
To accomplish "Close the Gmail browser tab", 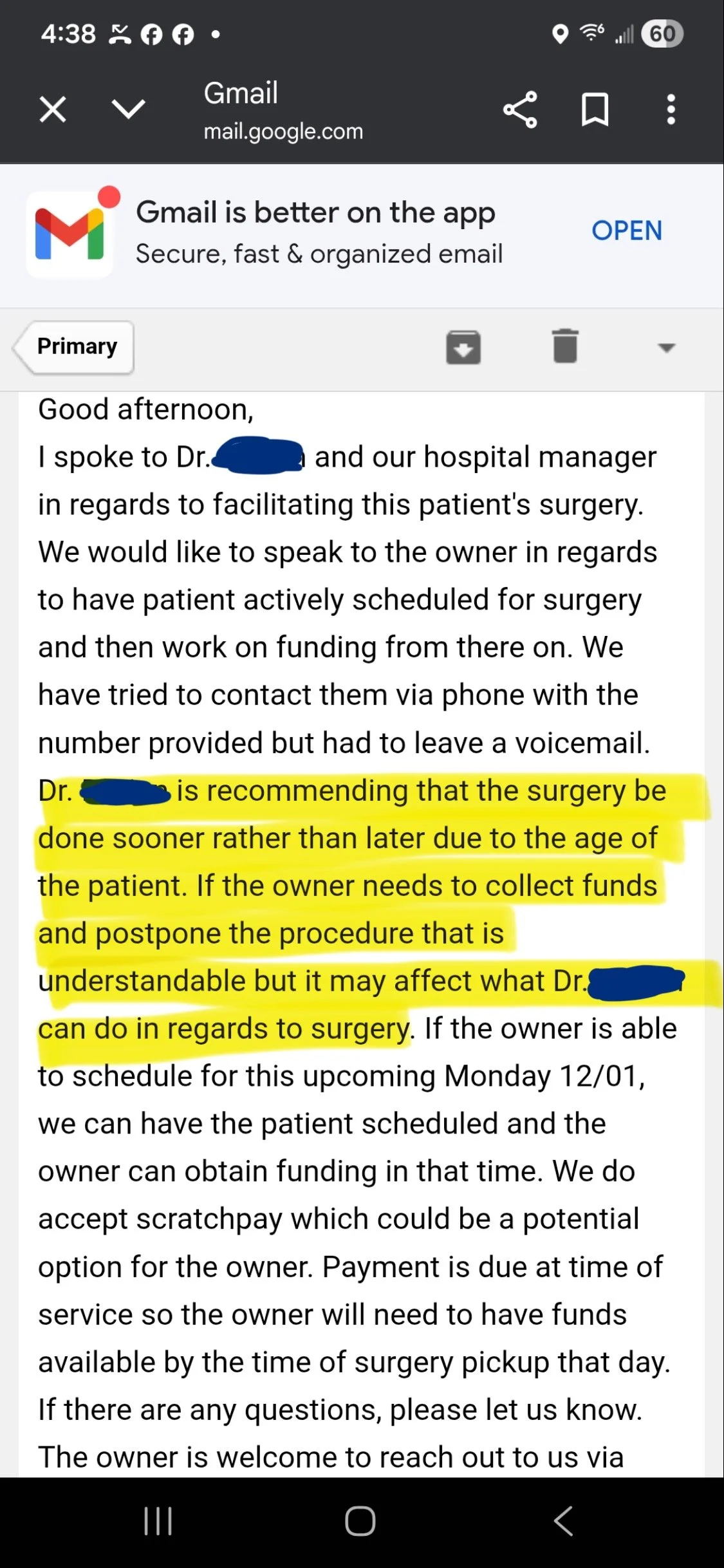I will (53, 109).
